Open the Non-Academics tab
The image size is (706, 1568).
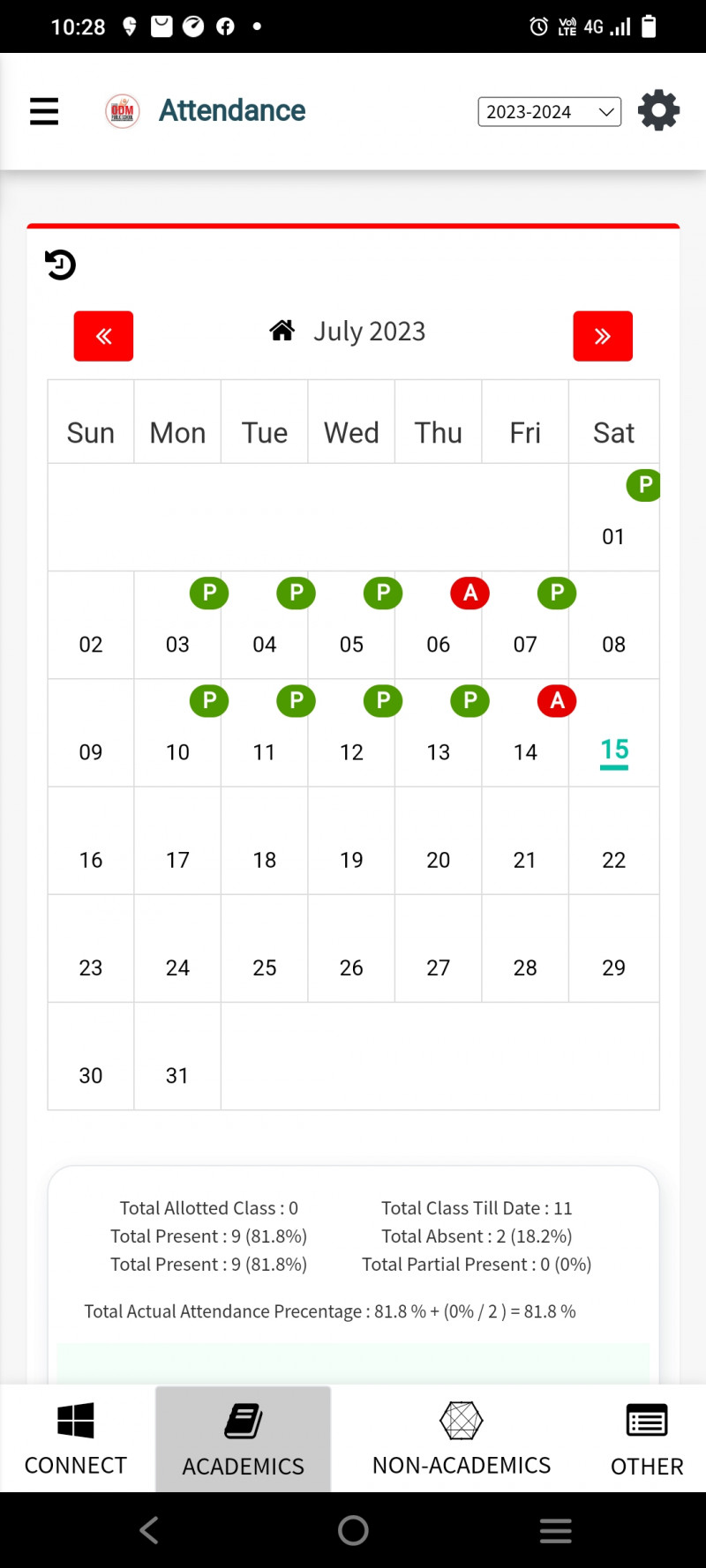[462, 1439]
